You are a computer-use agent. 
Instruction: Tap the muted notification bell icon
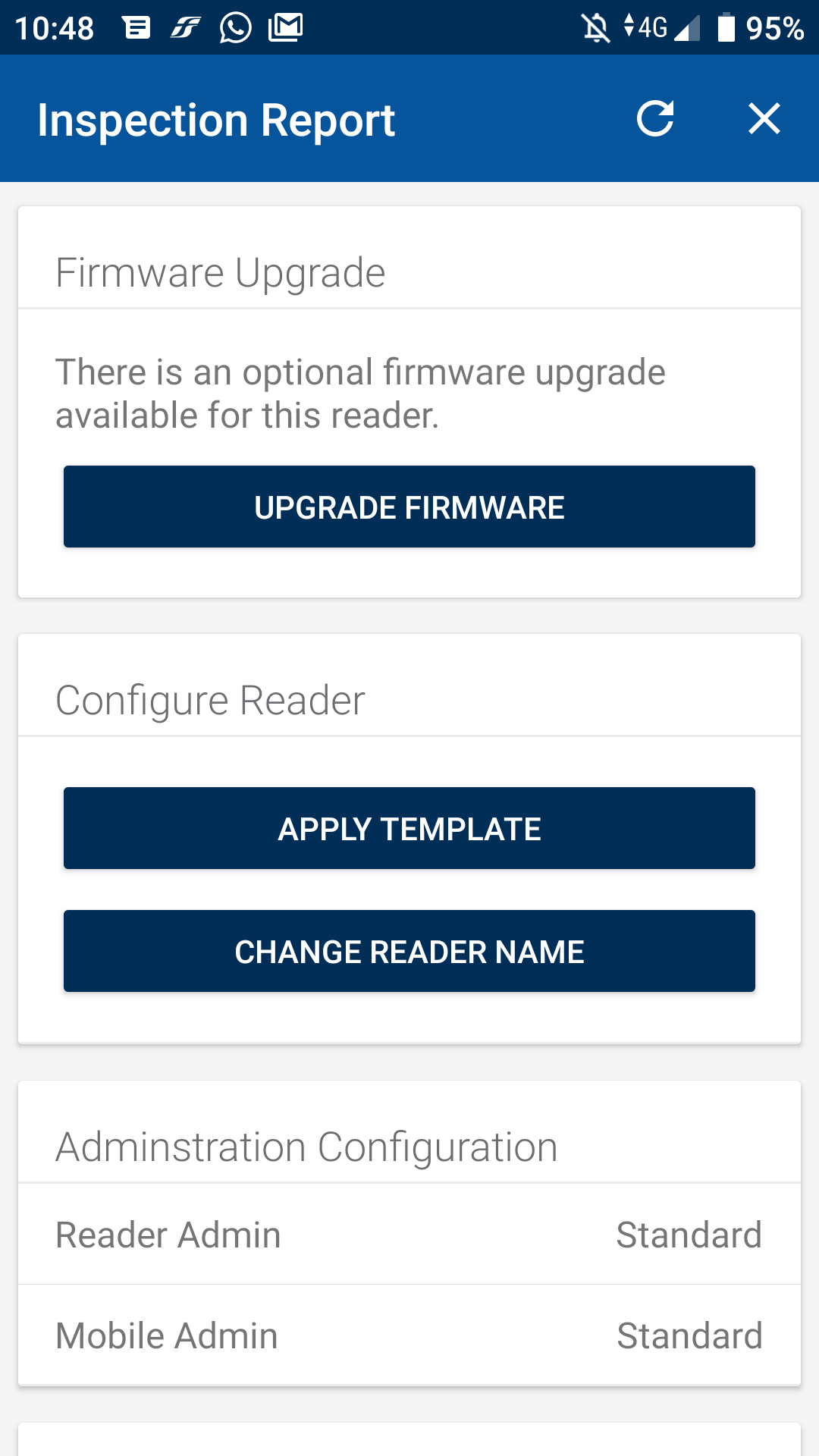pos(596,27)
